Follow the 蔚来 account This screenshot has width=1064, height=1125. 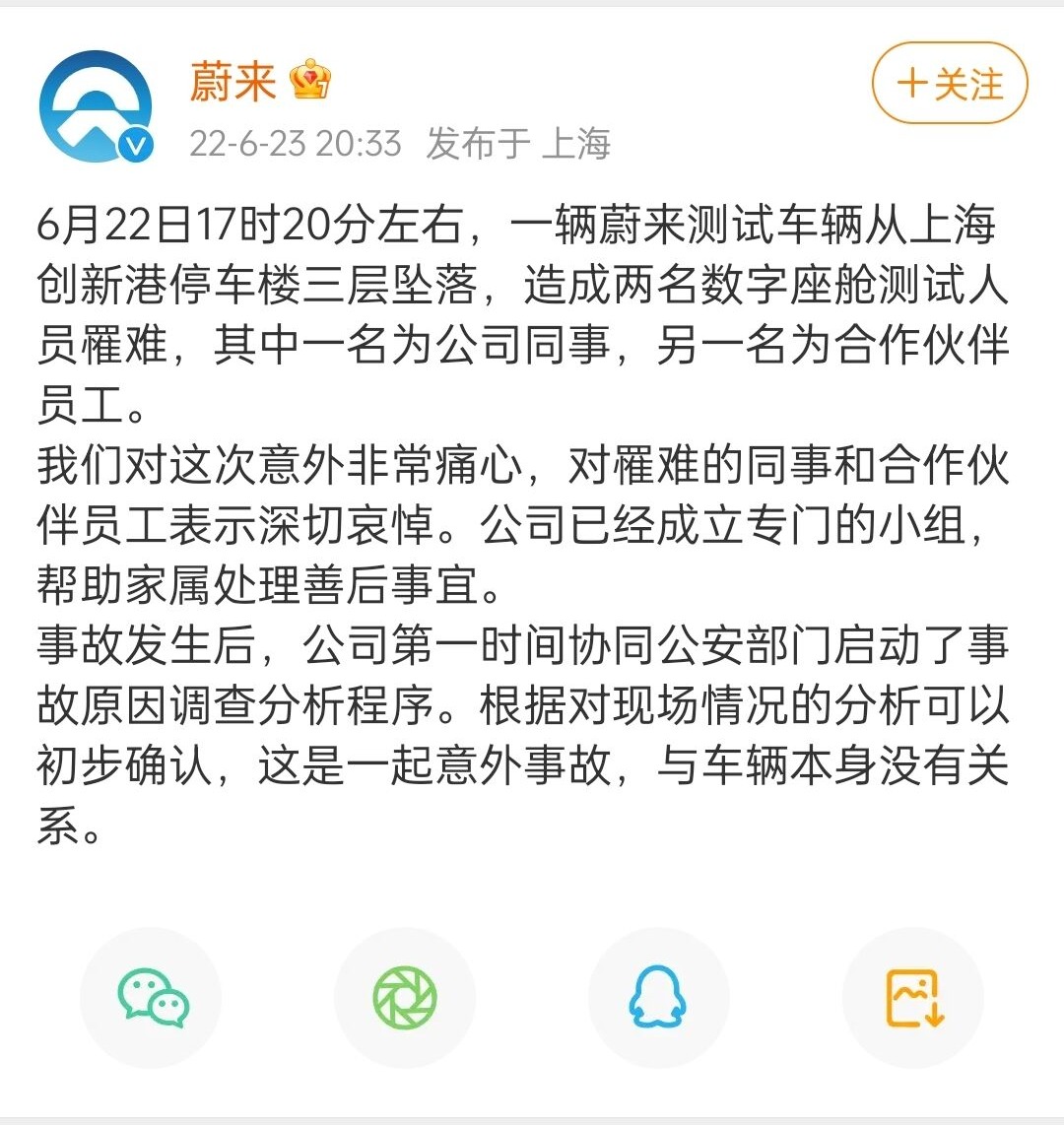click(949, 84)
